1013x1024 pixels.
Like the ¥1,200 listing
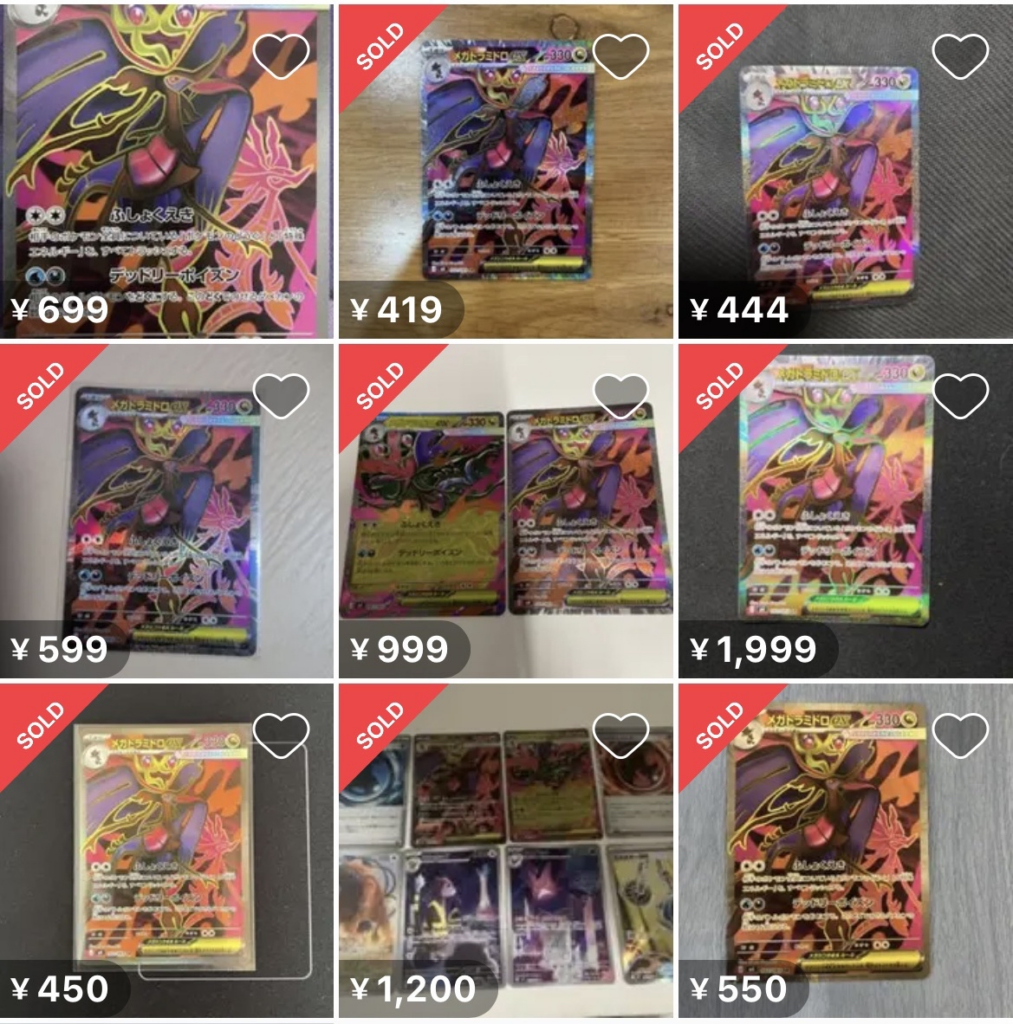621,736
